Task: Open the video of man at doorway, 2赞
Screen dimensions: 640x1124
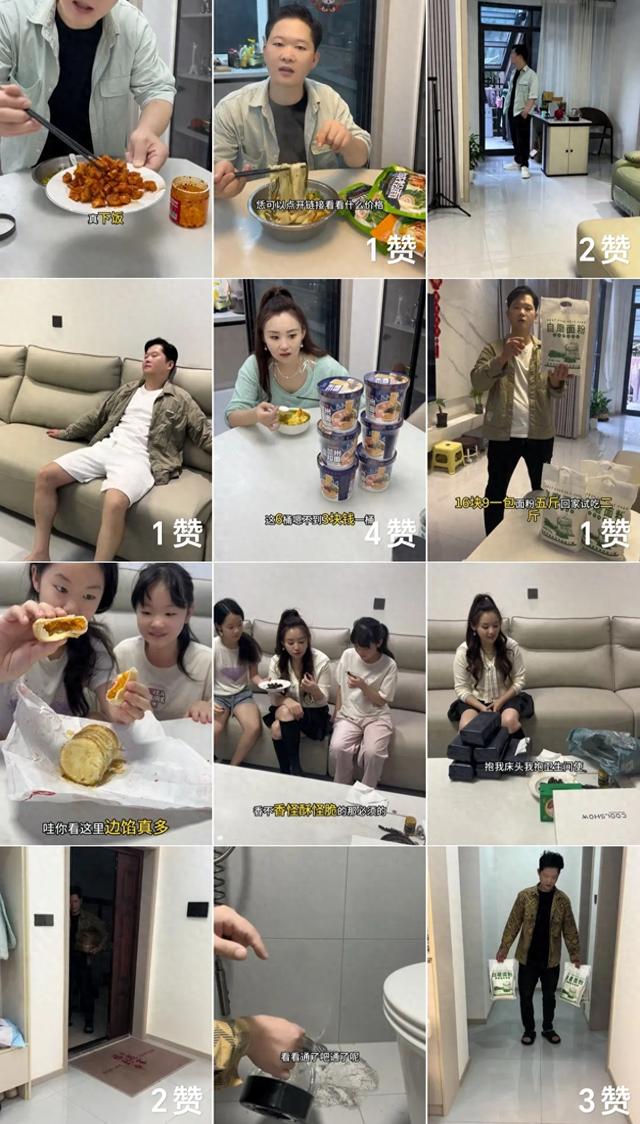Action: coord(105,985)
